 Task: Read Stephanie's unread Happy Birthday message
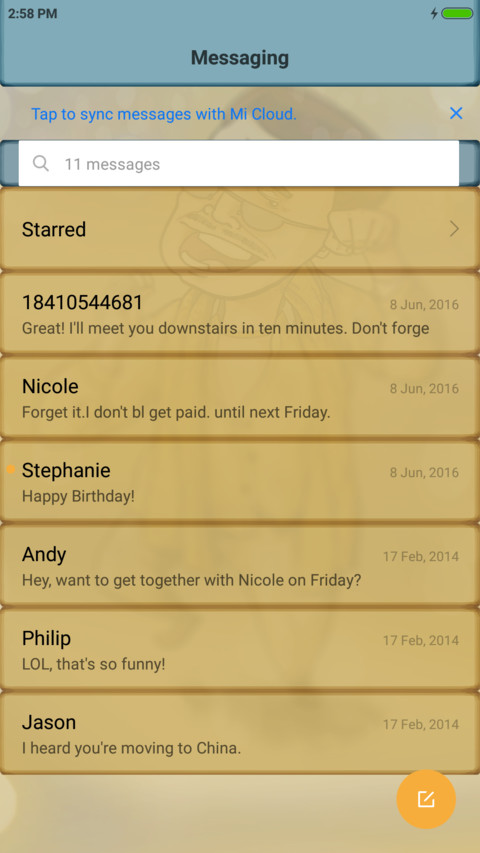click(x=240, y=482)
